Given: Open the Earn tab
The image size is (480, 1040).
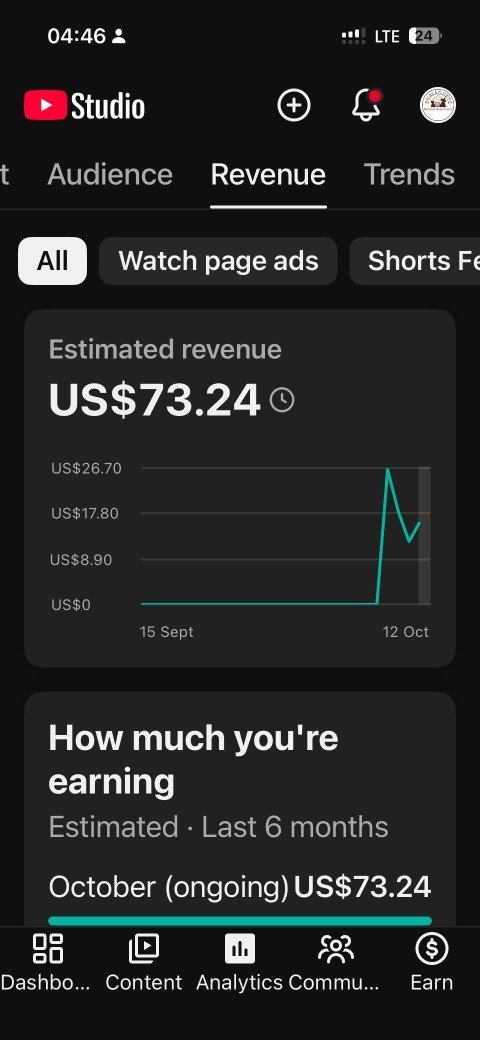Looking at the screenshot, I should tap(432, 962).
